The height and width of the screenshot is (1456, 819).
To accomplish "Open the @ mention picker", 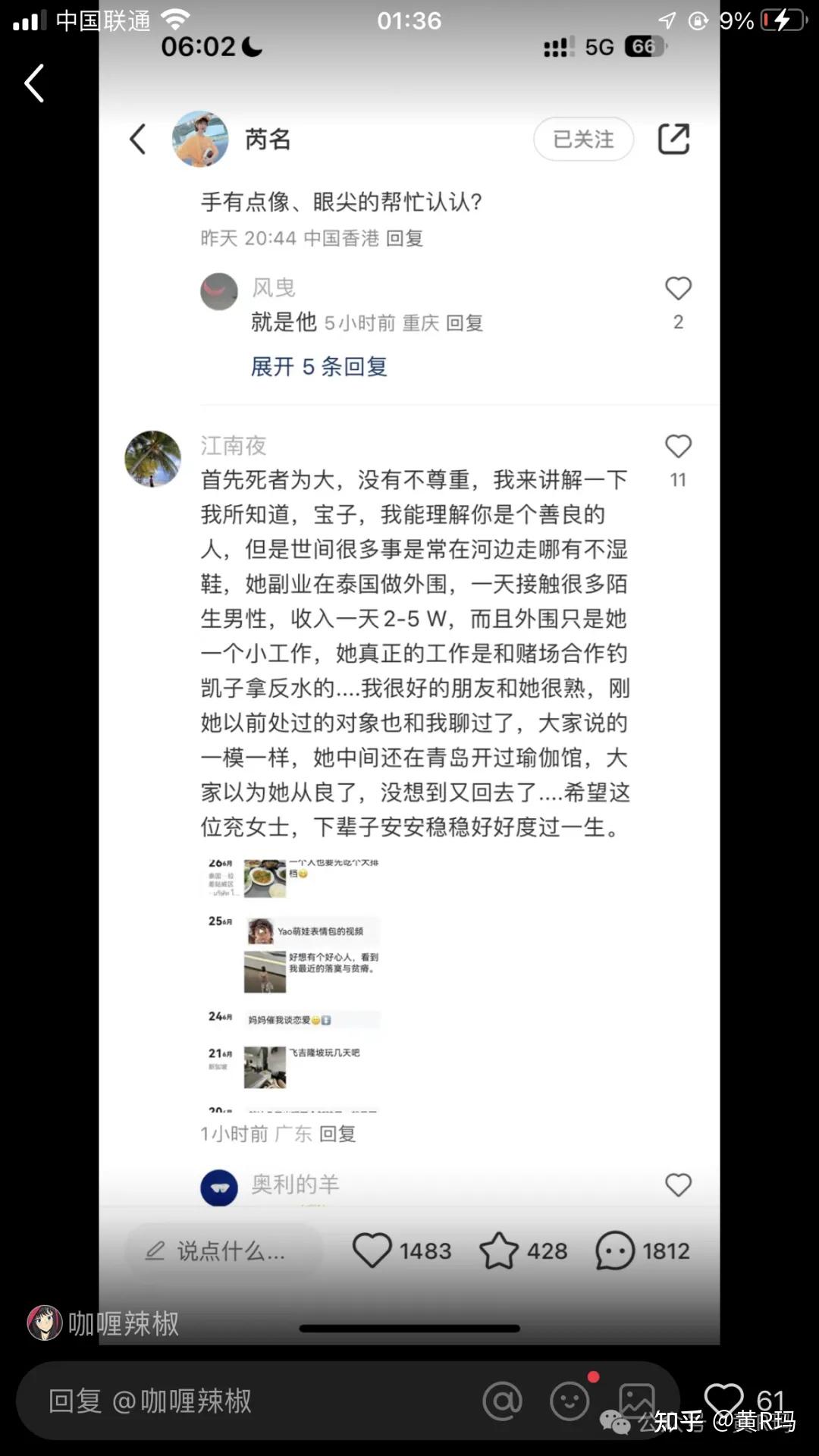I will (502, 1401).
